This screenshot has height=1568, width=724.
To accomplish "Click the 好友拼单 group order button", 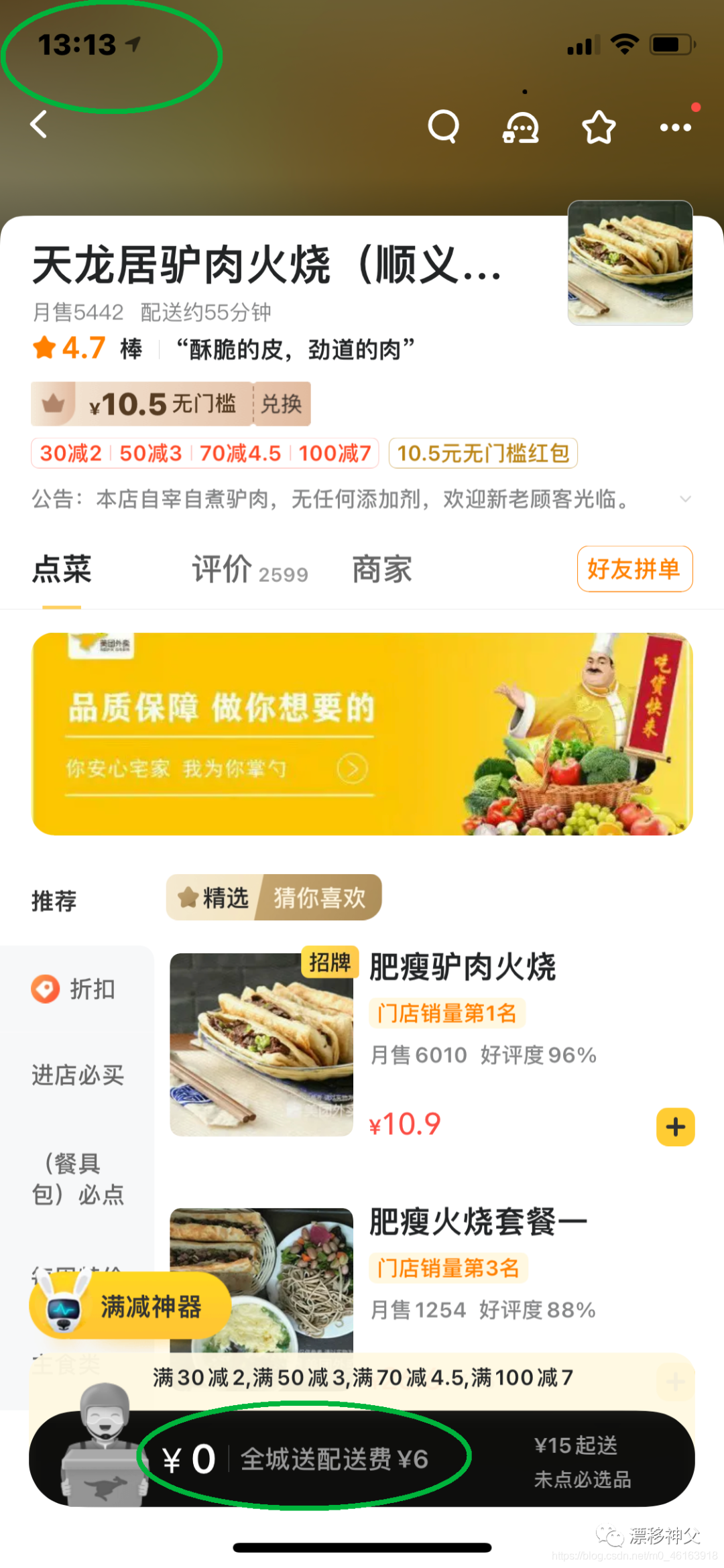I will point(633,569).
